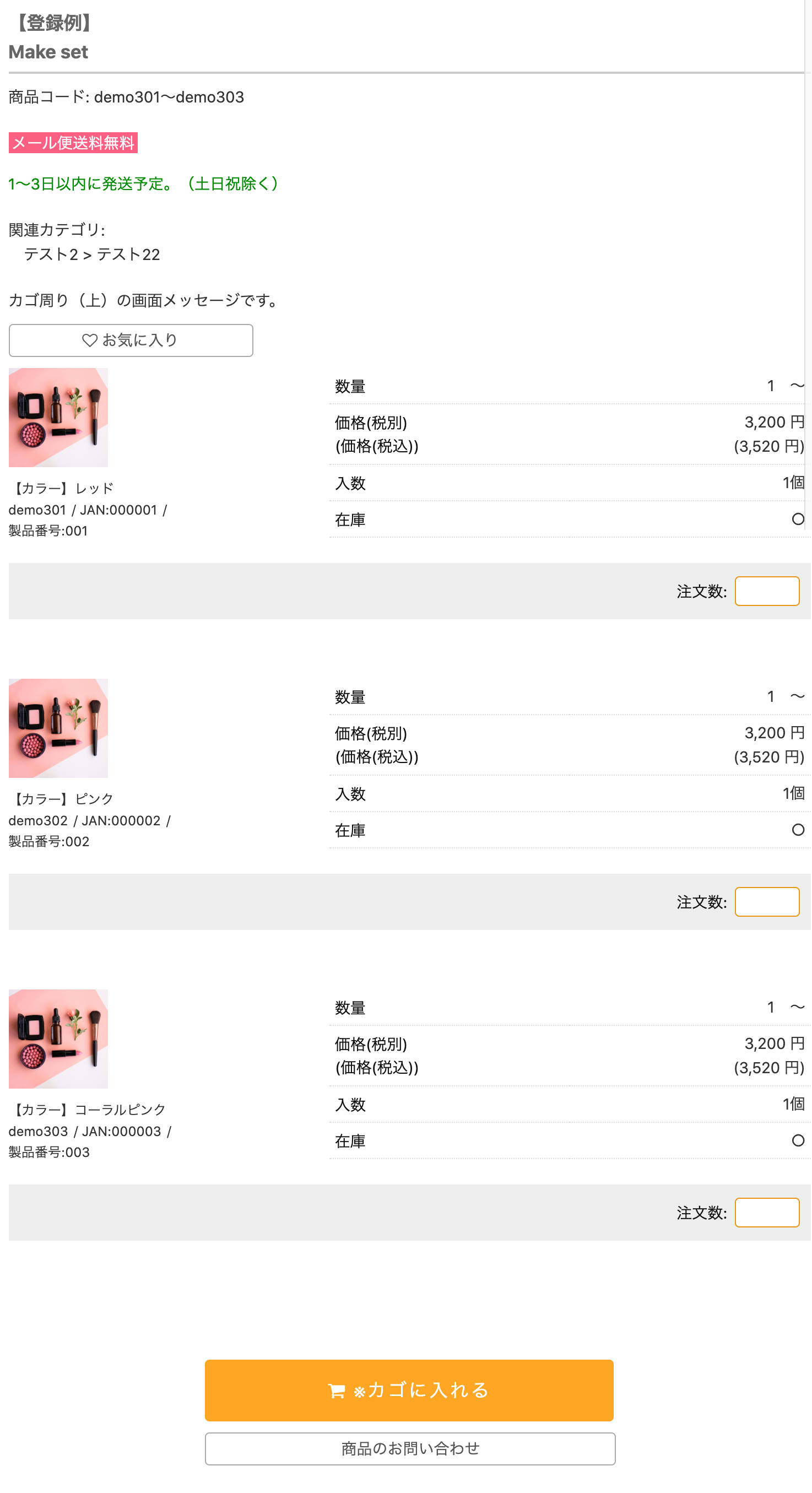Viewport: 812px width, 1493px height.
Task: Add product to favorites (お気に入り)
Action: 131,340
